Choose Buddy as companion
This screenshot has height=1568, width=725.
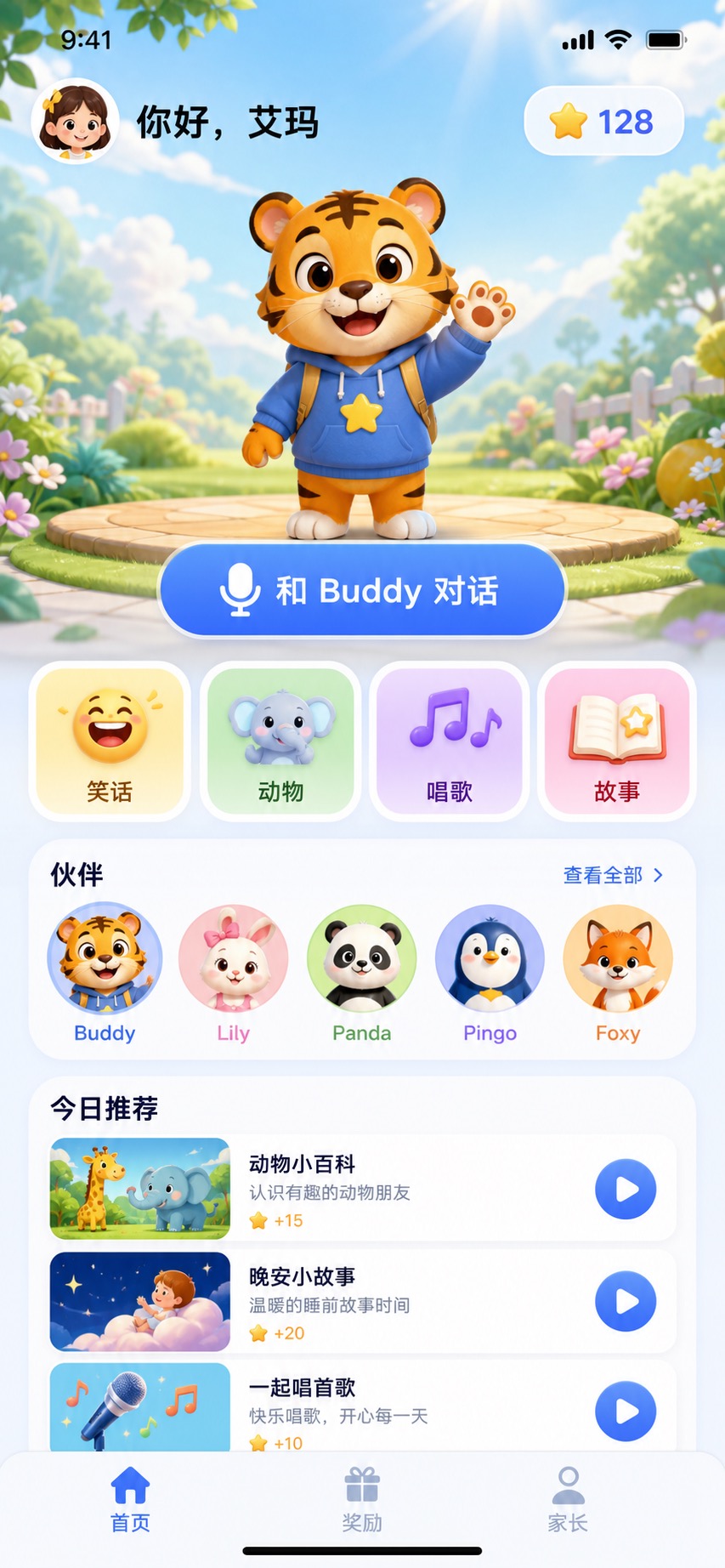[105, 973]
